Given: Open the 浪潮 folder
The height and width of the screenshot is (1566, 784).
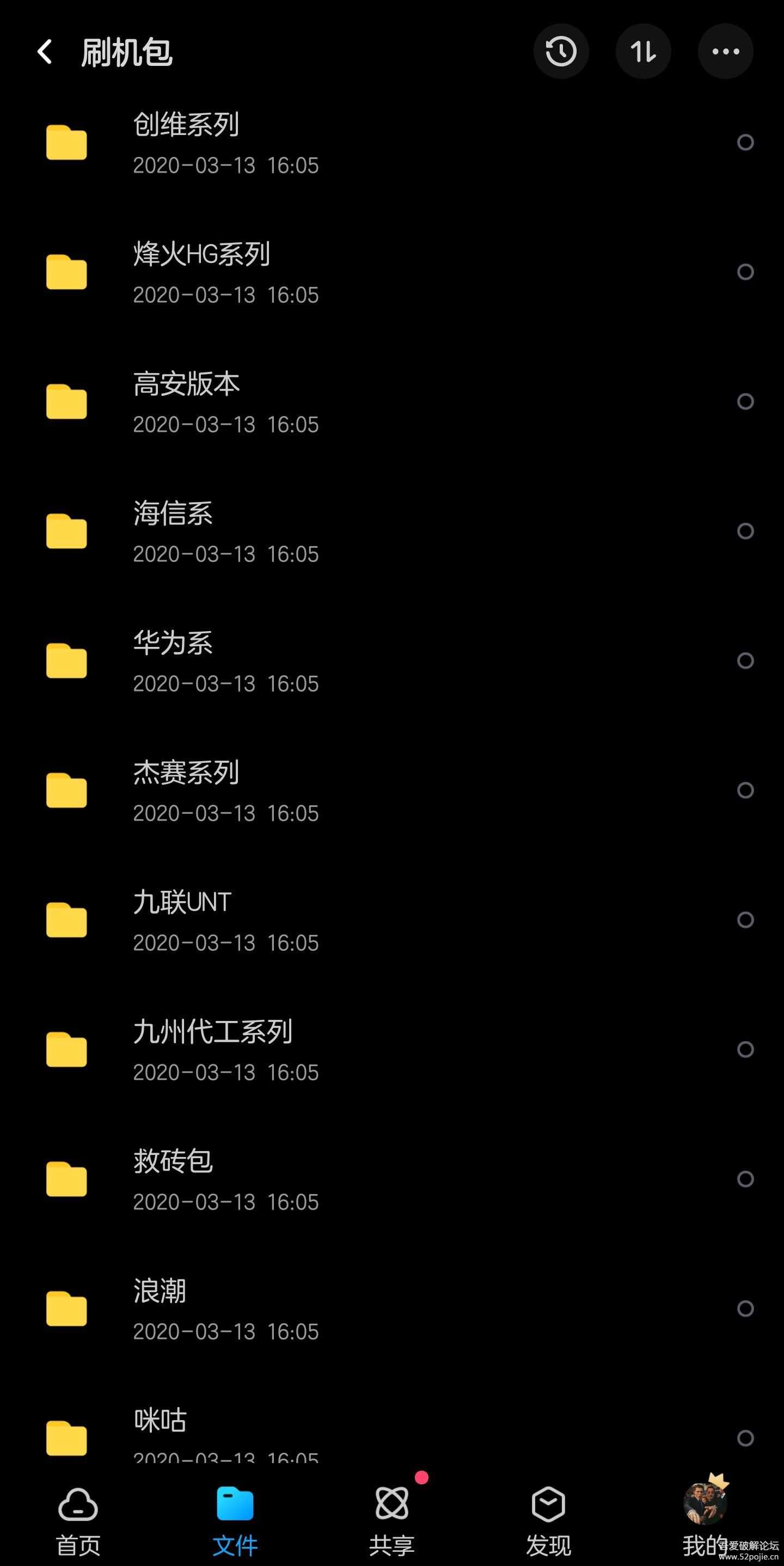Looking at the screenshot, I should (159, 1308).
